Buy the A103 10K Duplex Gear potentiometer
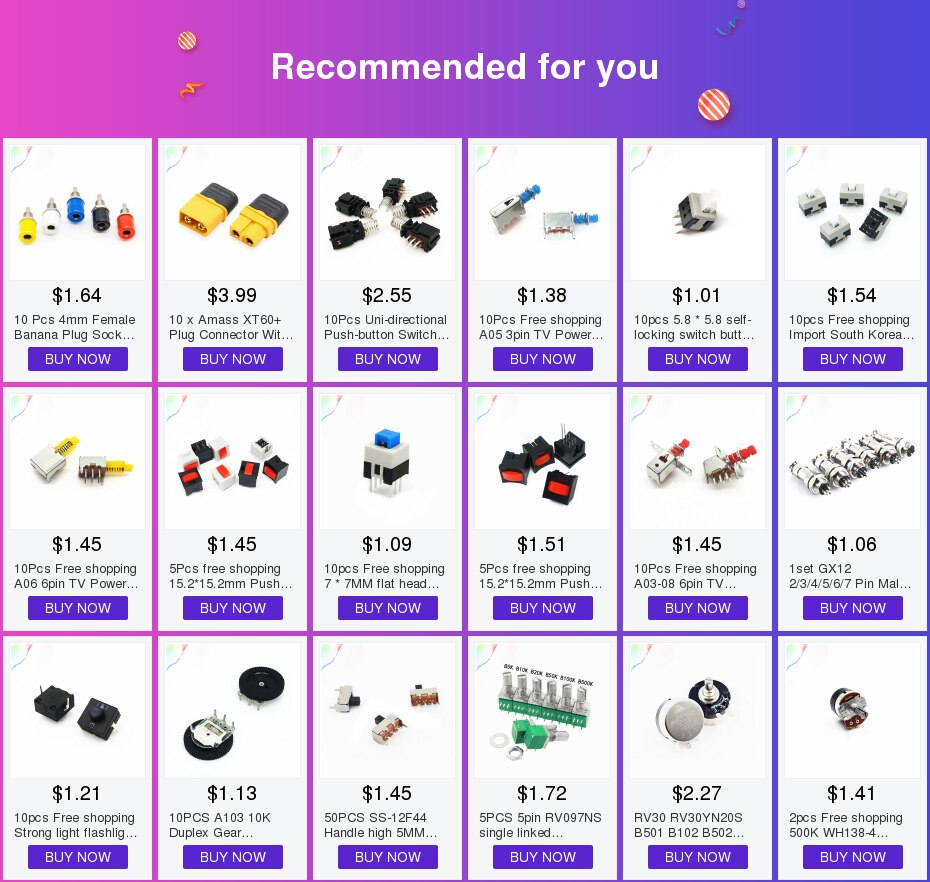The width and height of the screenshot is (930, 882). tap(233, 857)
